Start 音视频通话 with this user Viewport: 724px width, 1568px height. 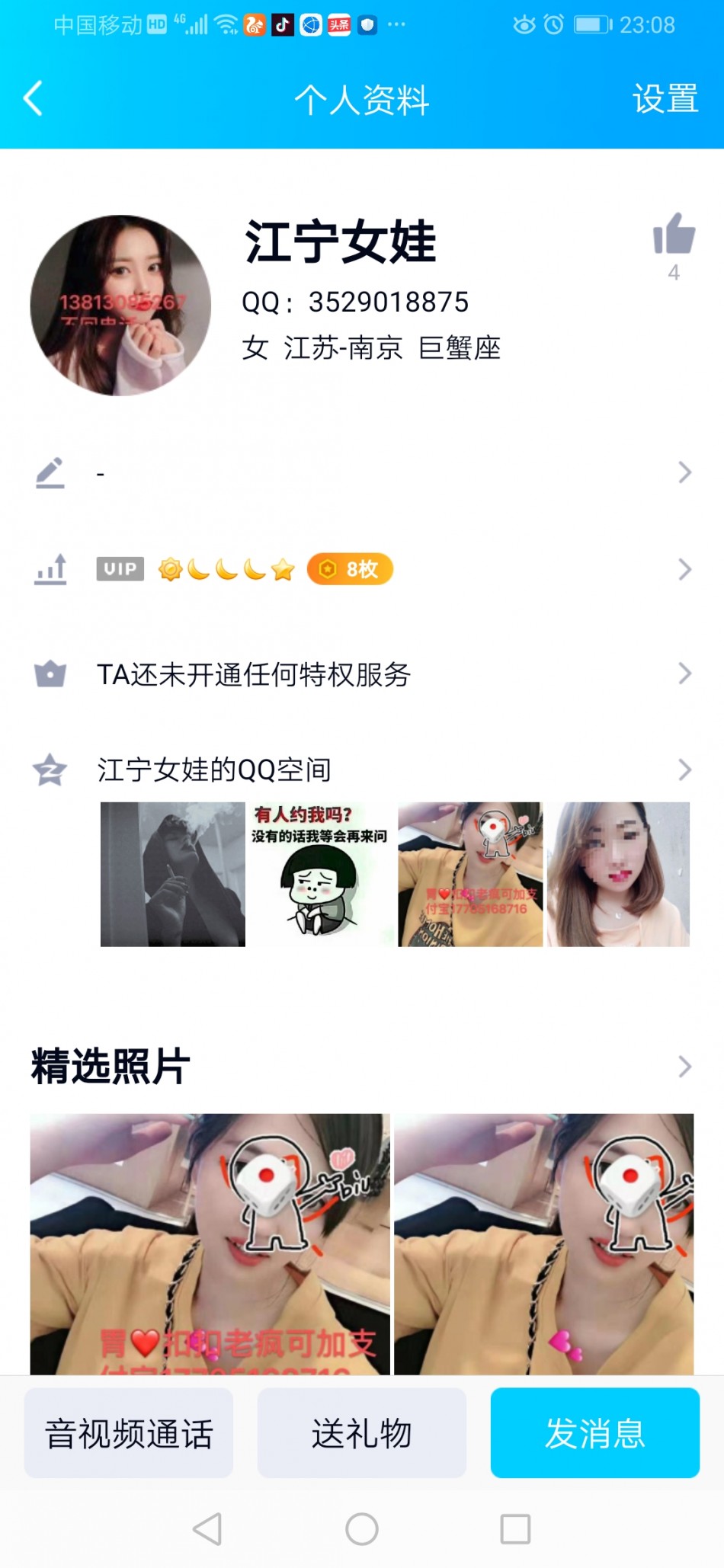pos(129,1433)
